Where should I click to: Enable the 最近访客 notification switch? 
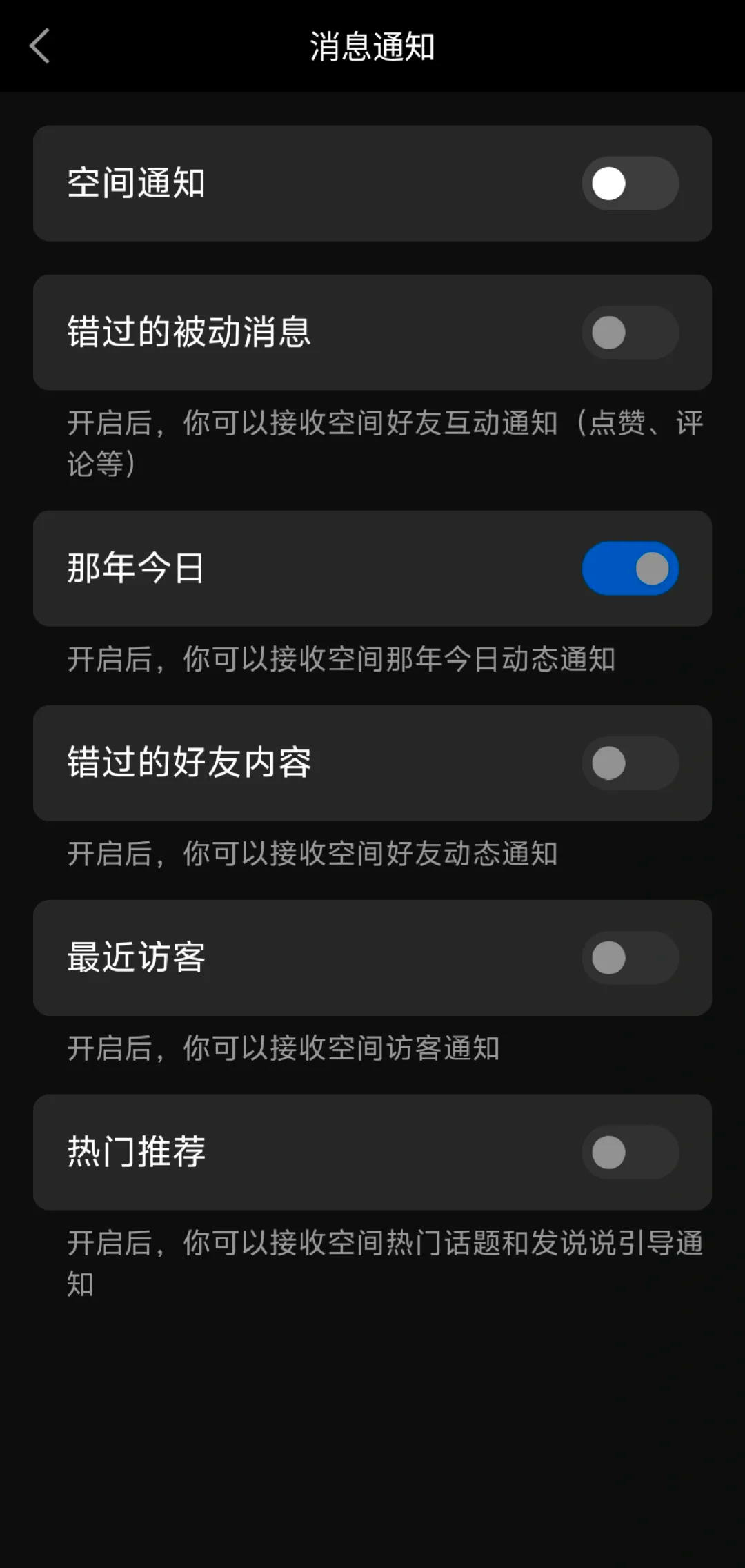point(630,958)
